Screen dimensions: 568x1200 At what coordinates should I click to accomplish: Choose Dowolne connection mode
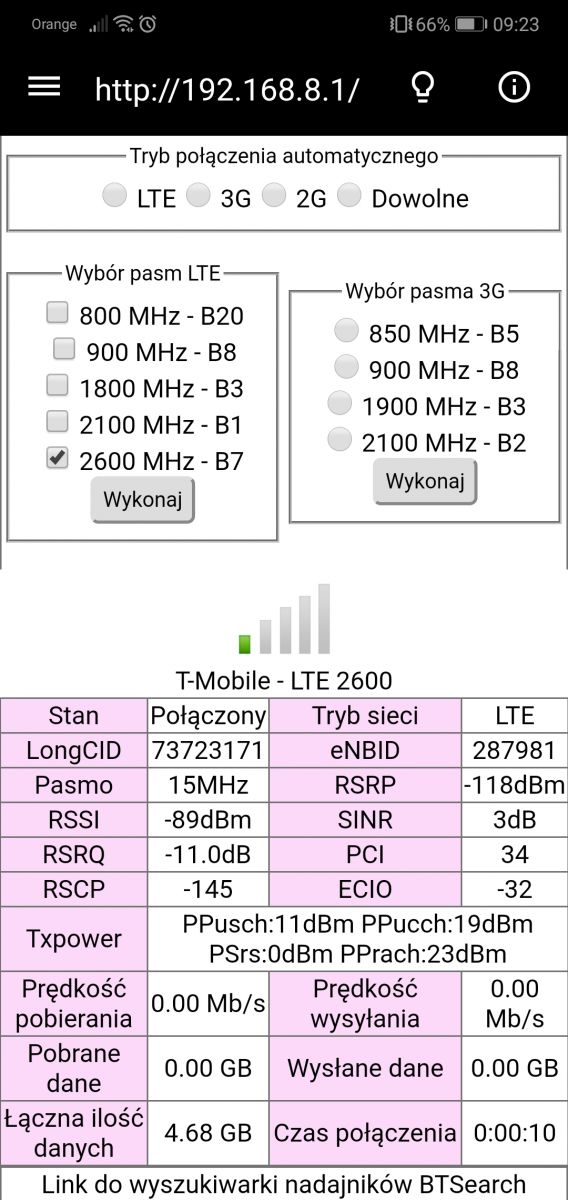click(x=349, y=195)
